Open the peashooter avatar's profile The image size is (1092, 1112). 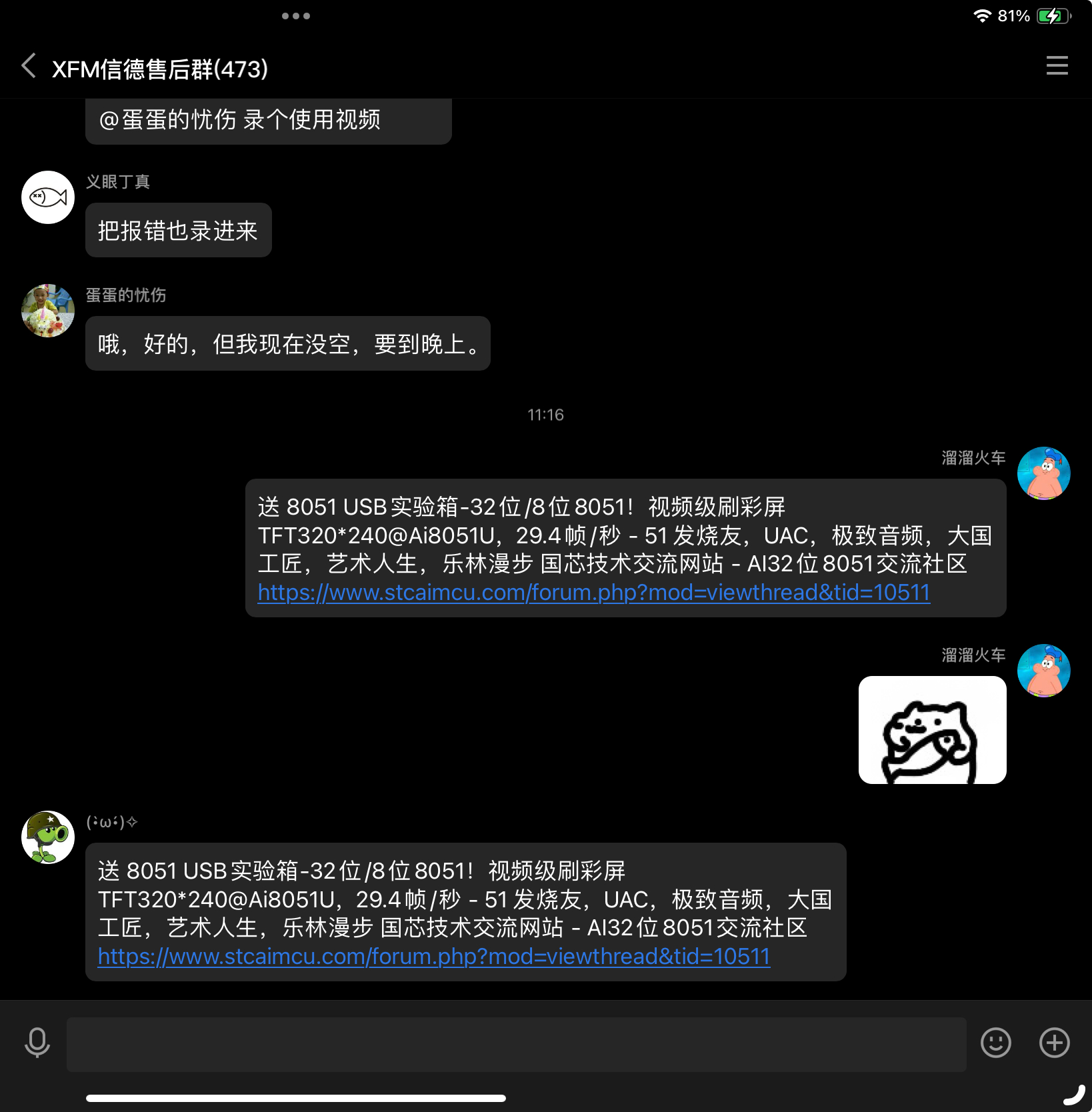pos(48,837)
